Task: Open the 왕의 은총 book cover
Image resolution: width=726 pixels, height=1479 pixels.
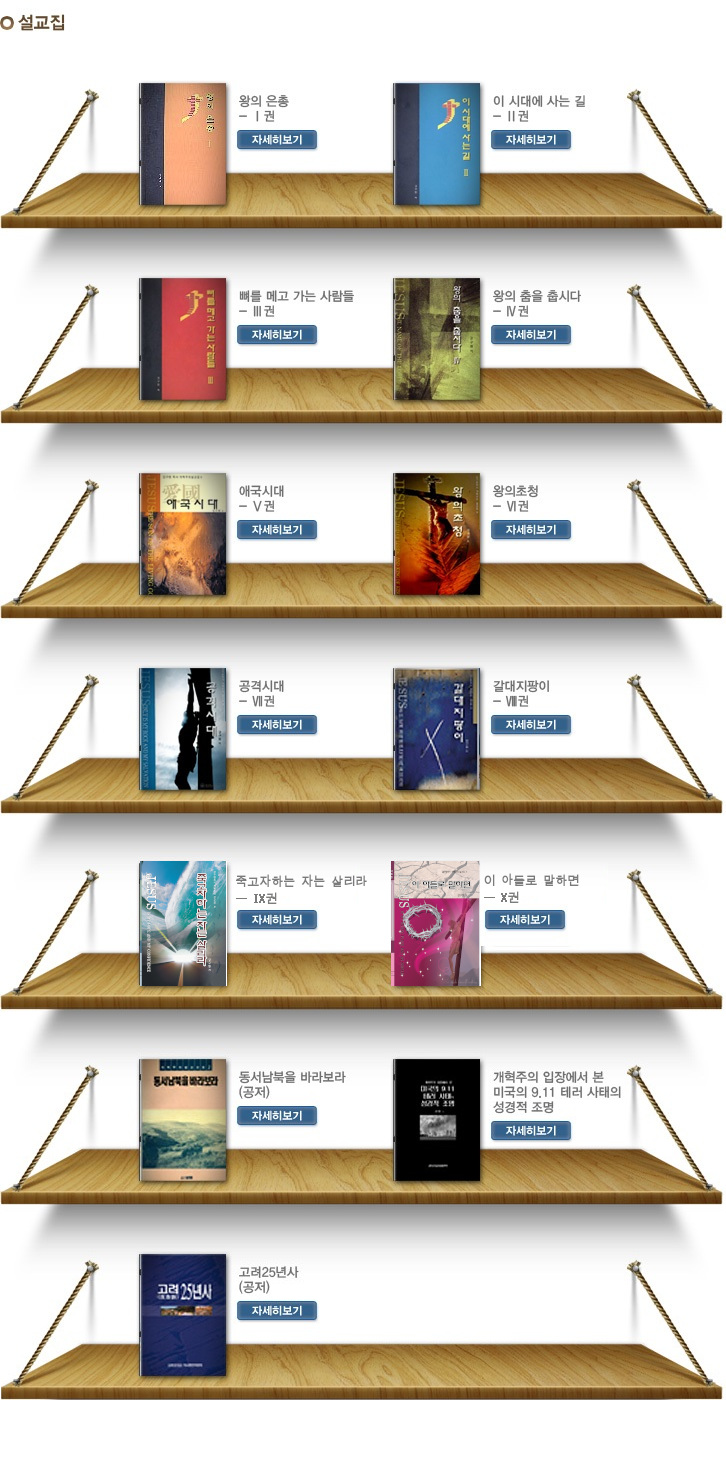Action: pos(183,144)
